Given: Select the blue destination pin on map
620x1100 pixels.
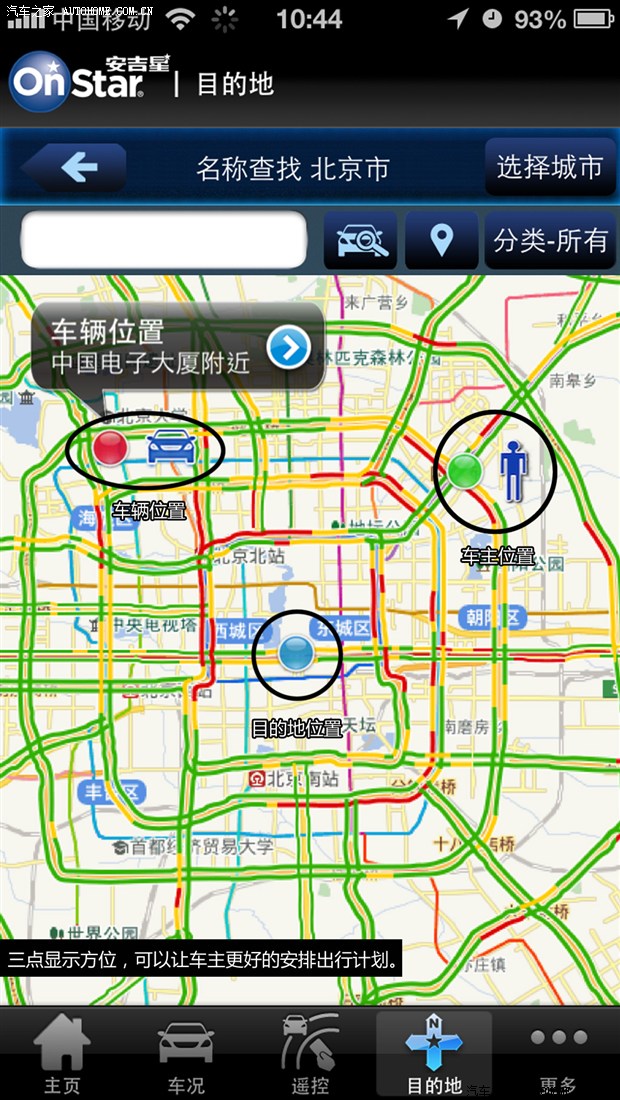Looking at the screenshot, I should tap(296, 652).
